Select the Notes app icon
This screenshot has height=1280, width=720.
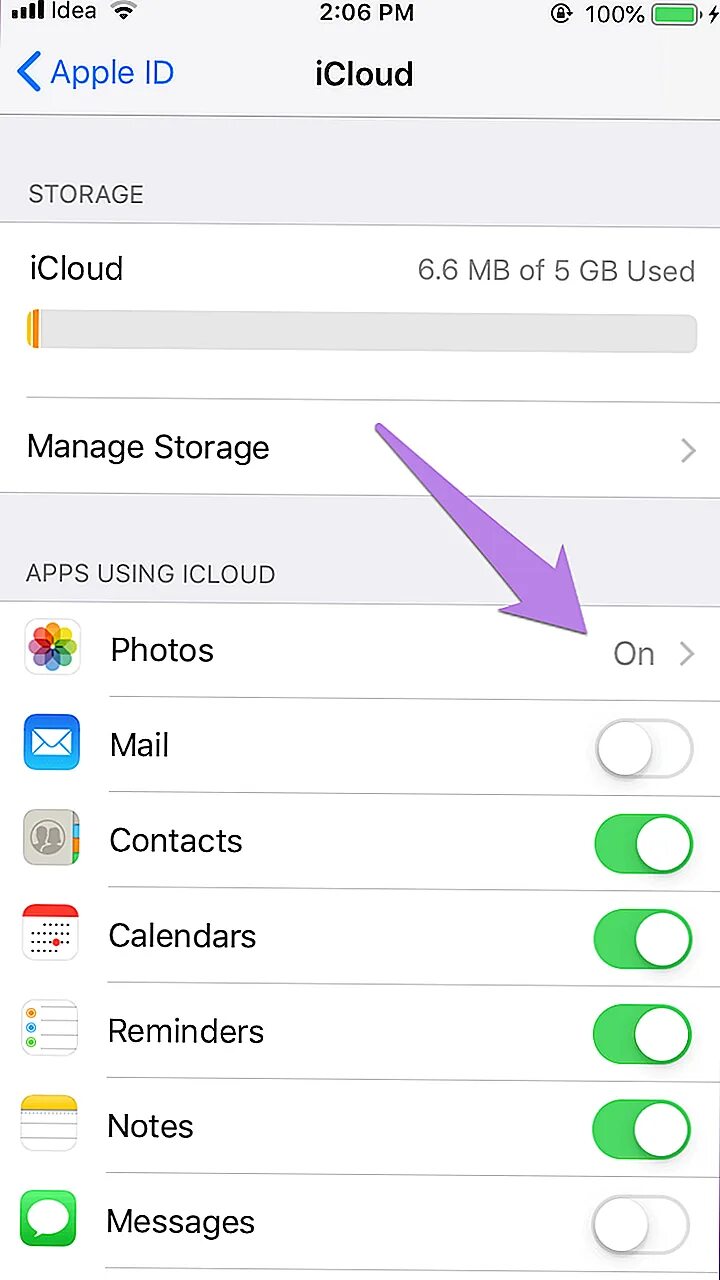point(51,1124)
